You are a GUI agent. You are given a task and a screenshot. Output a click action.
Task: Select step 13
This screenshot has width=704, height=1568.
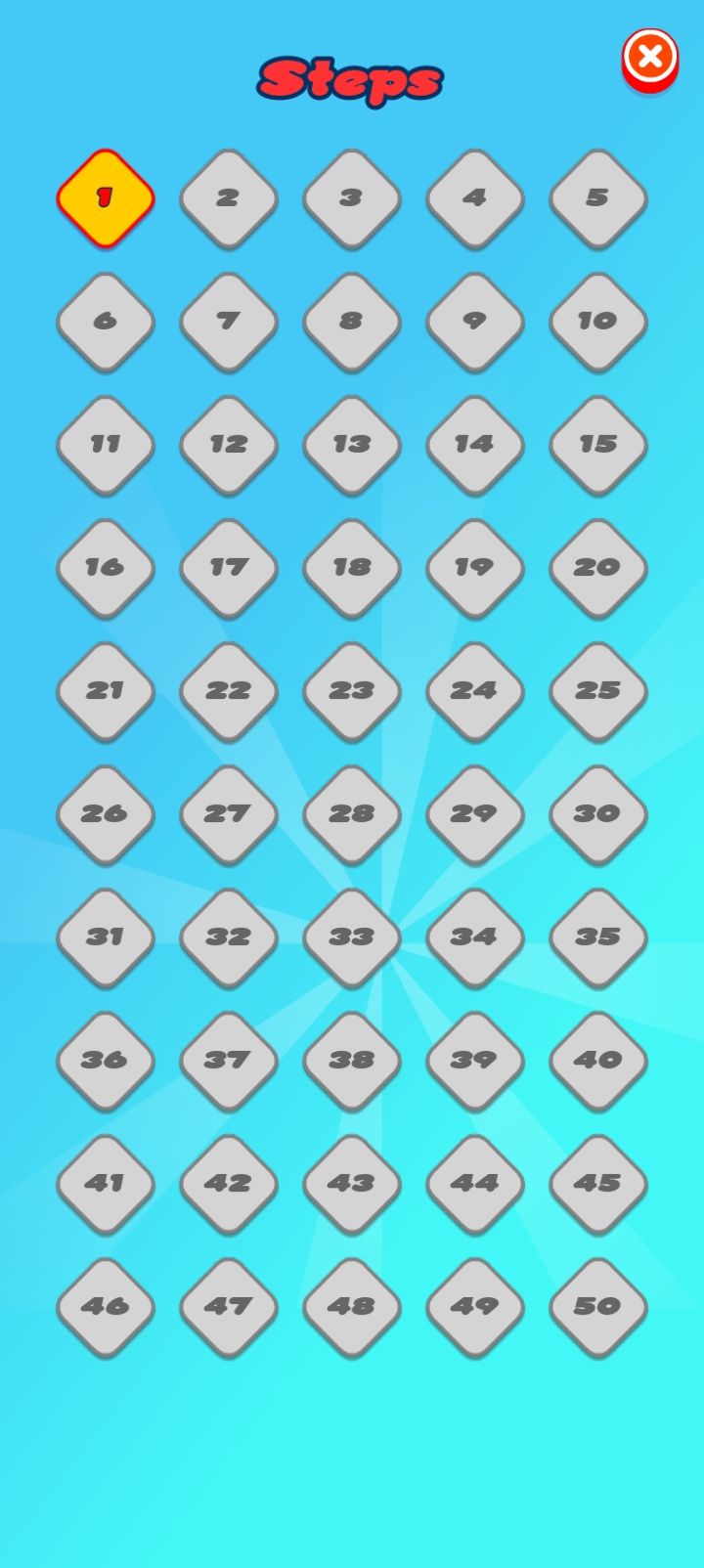(x=352, y=444)
